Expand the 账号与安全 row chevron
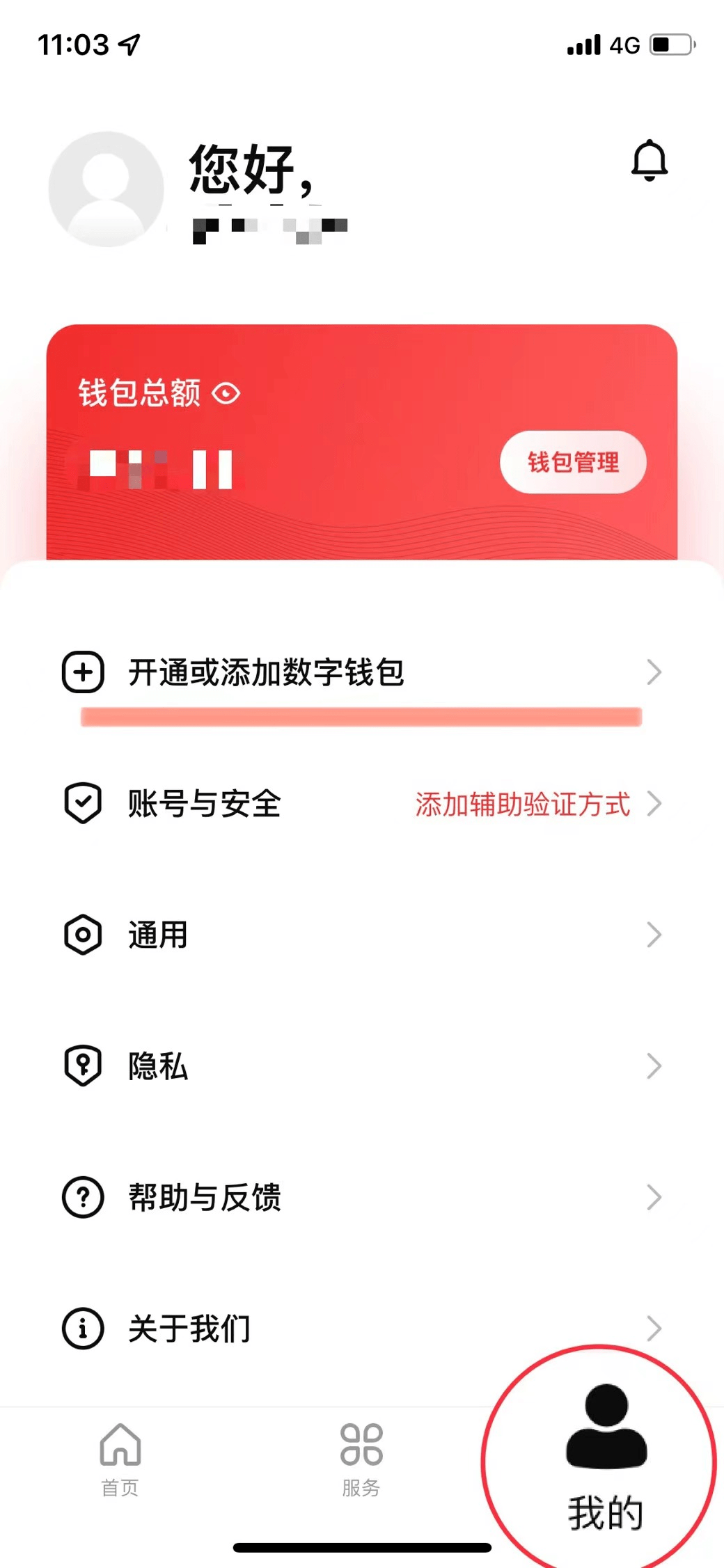Image resolution: width=724 pixels, height=1568 pixels. click(x=653, y=804)
